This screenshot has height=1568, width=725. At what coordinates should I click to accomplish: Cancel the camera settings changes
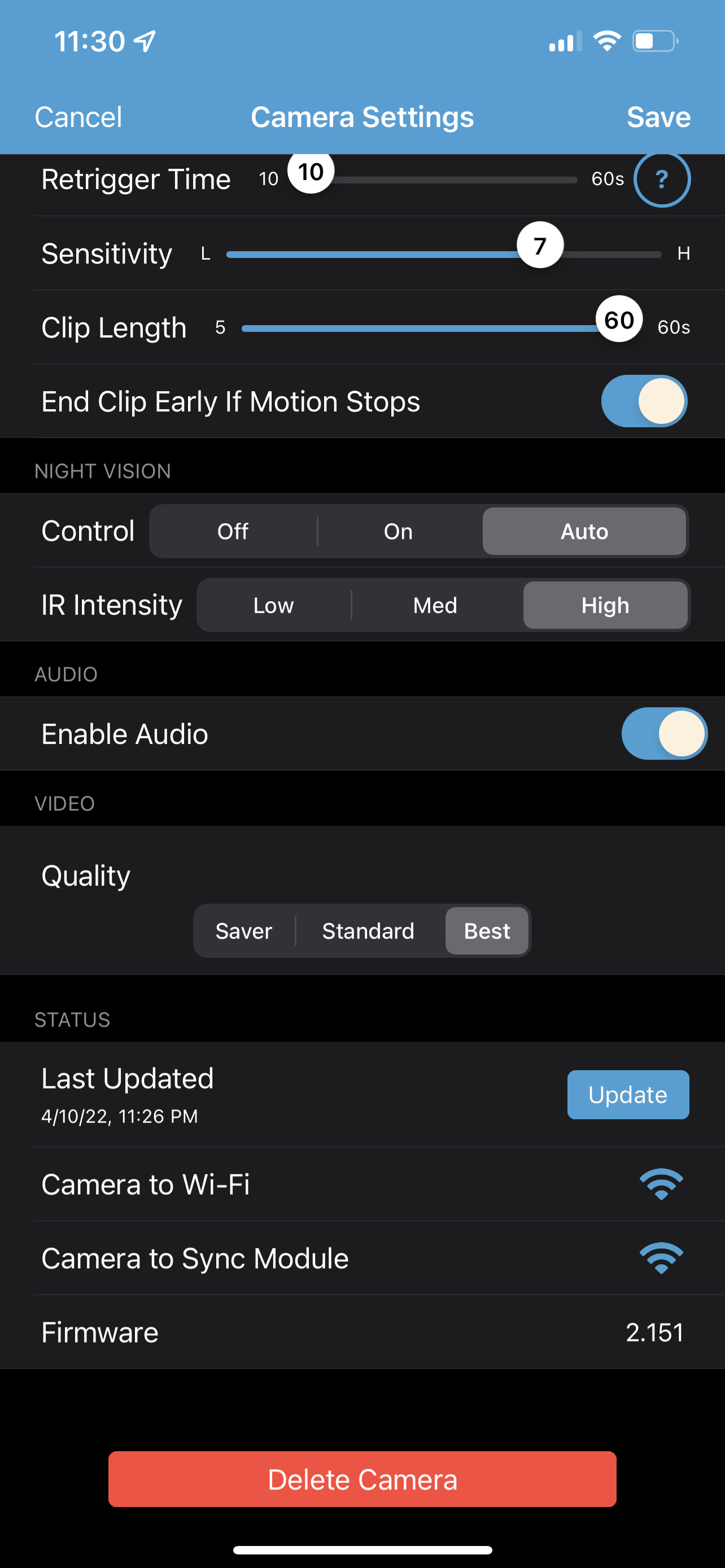pos(78,117)
